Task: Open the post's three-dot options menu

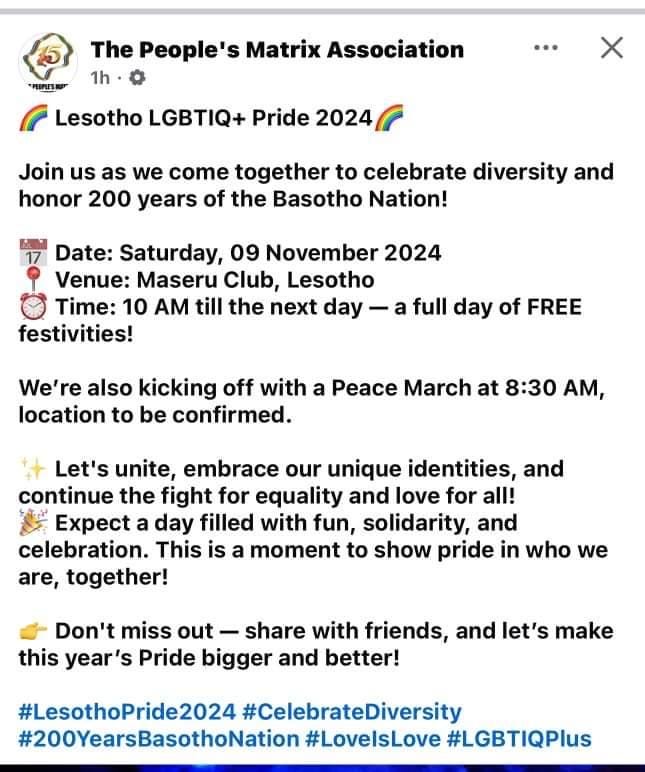Action: click(545, 48)
